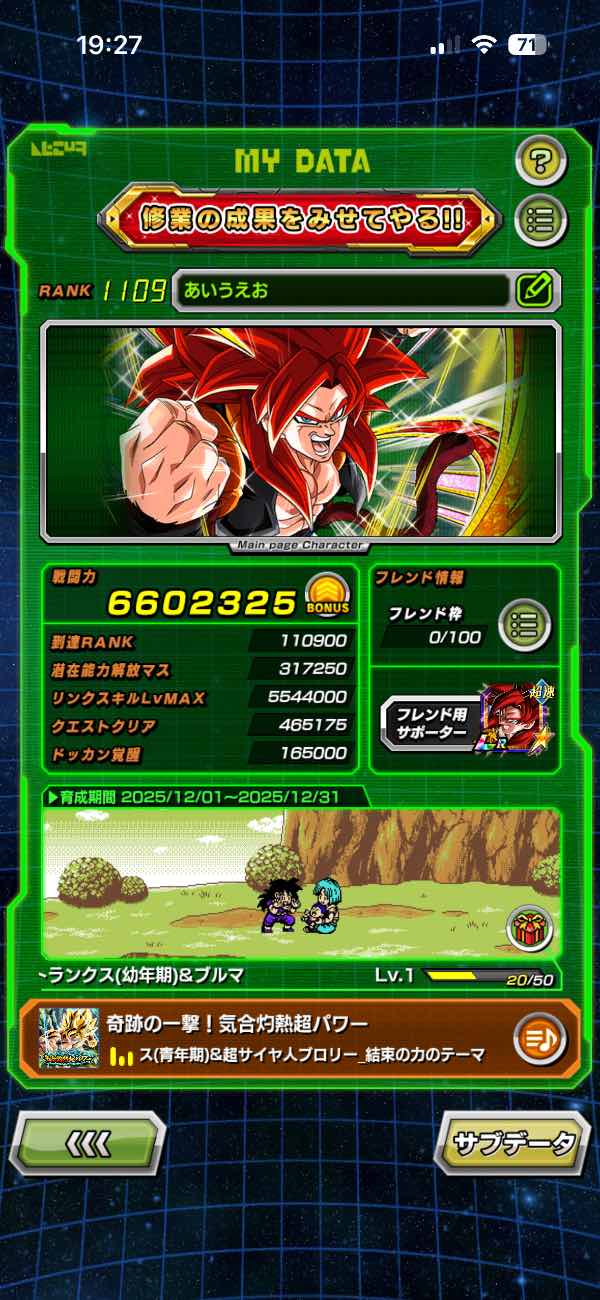Image resolution: width=600 pixels, height=1300 pixels.
Task: Tap the 修業の成果をみせてやる!! title banner
Action: tap(300, 219)
